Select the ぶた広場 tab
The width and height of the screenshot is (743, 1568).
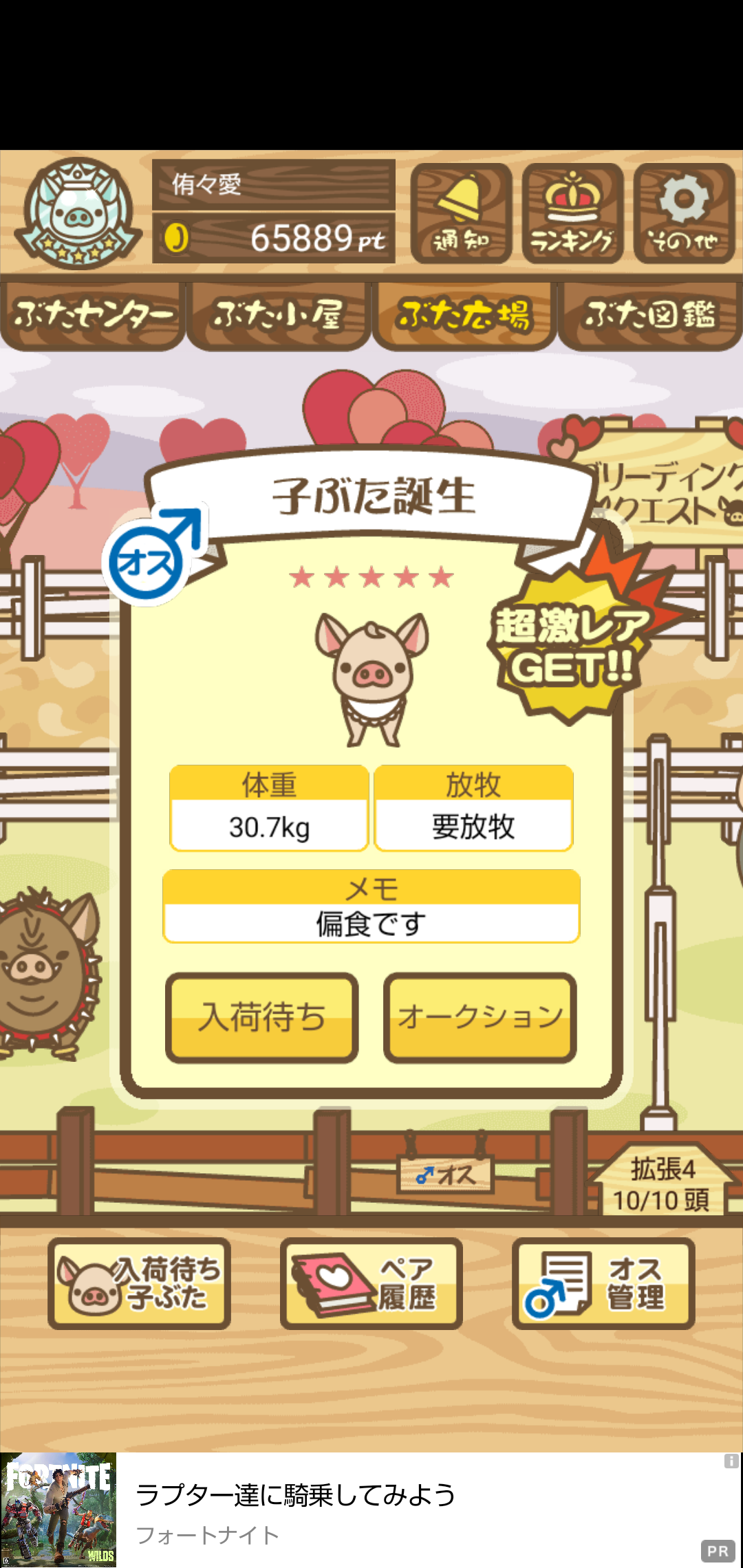[464, 315]
